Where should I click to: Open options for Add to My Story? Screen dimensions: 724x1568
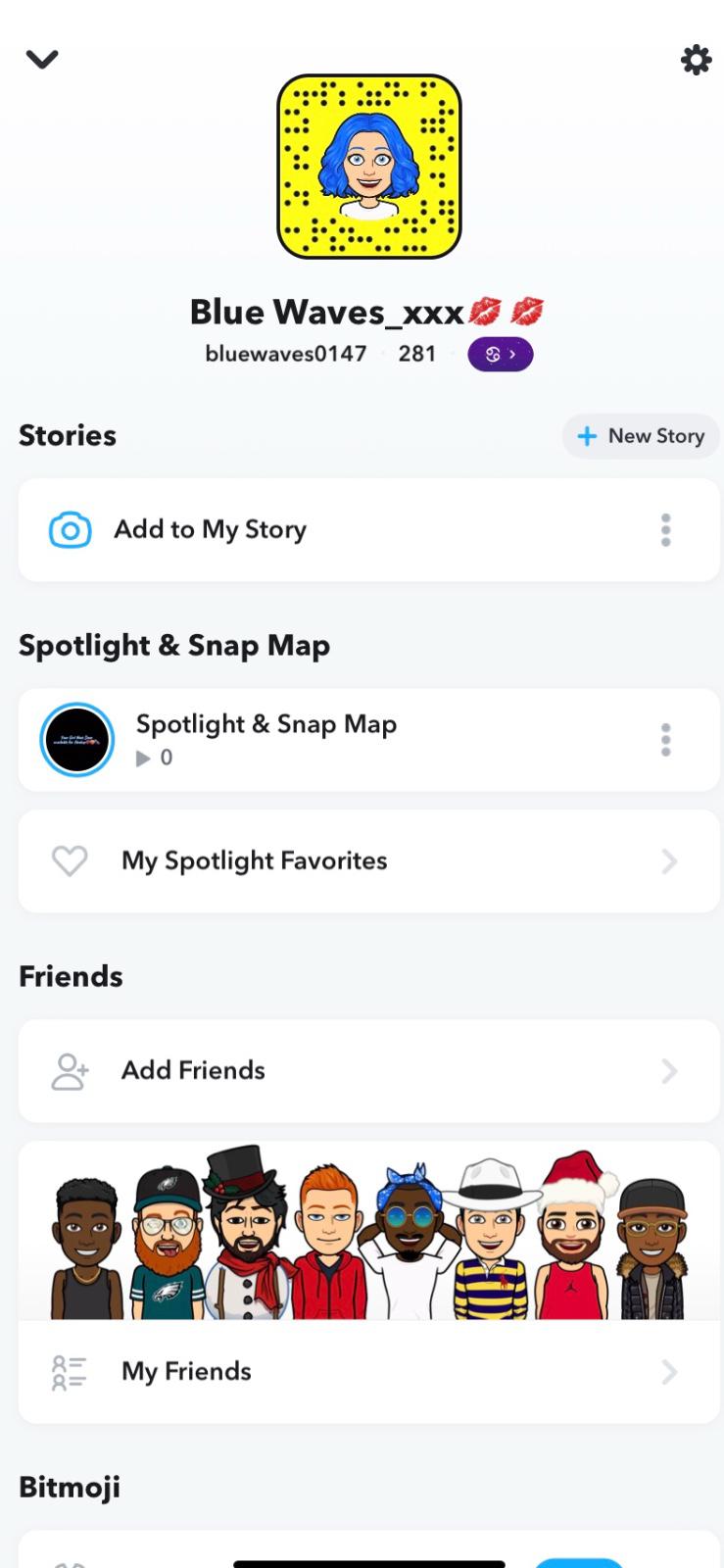point(666,530)
